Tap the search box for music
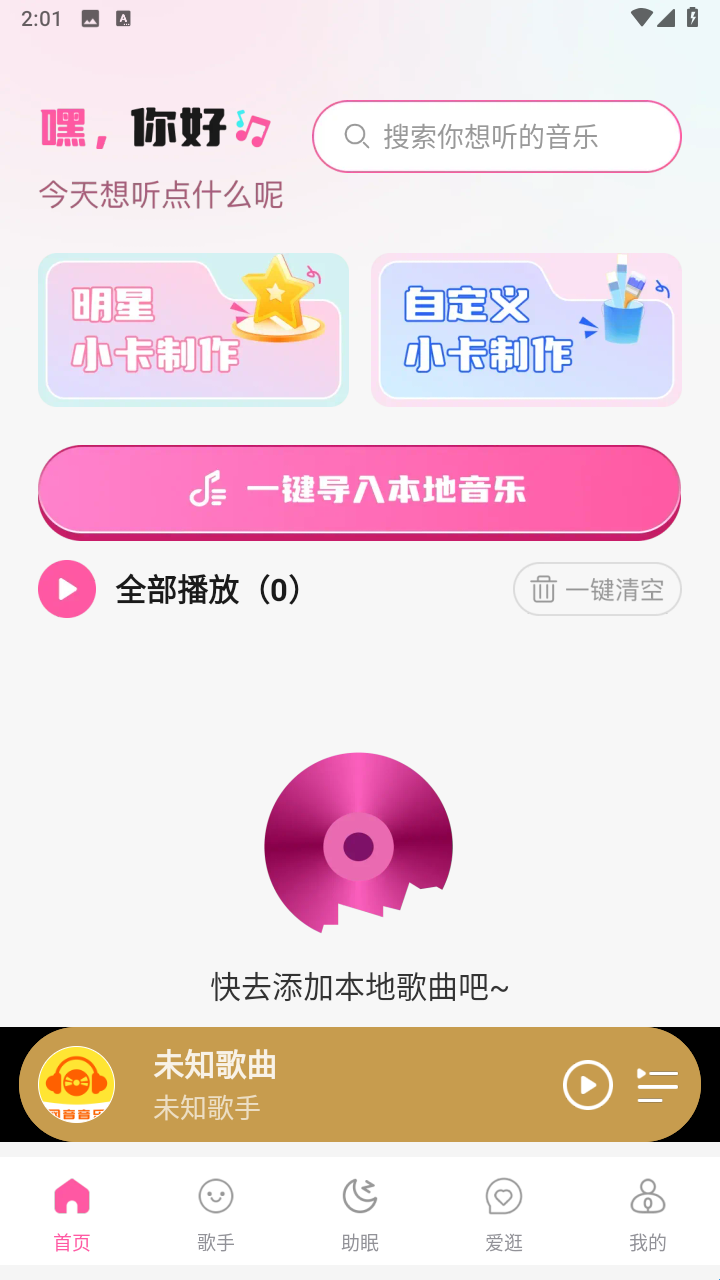 (x=497, y=136)
